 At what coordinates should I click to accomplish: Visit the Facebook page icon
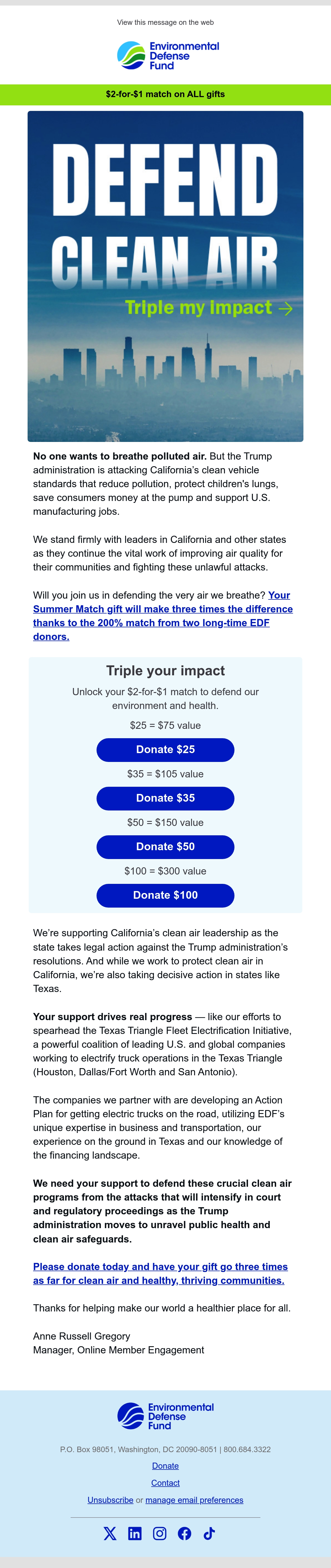(x=184, y=1533)
